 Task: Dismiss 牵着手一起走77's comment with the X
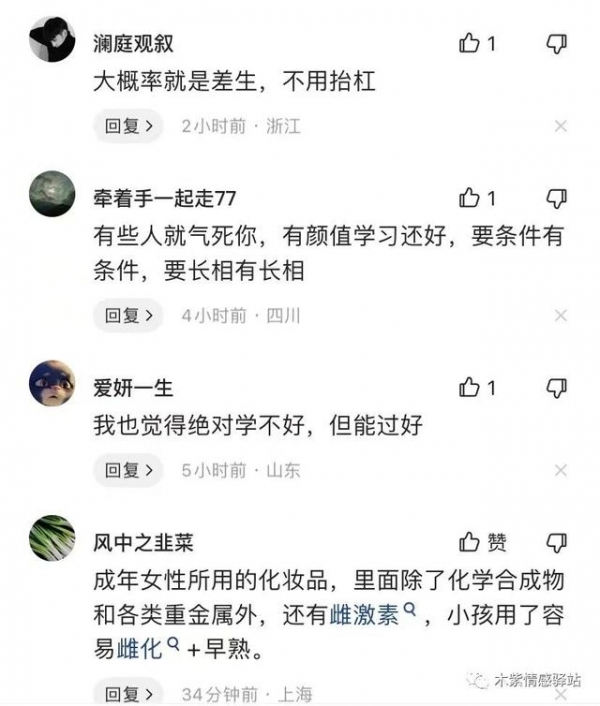[560, 315]
